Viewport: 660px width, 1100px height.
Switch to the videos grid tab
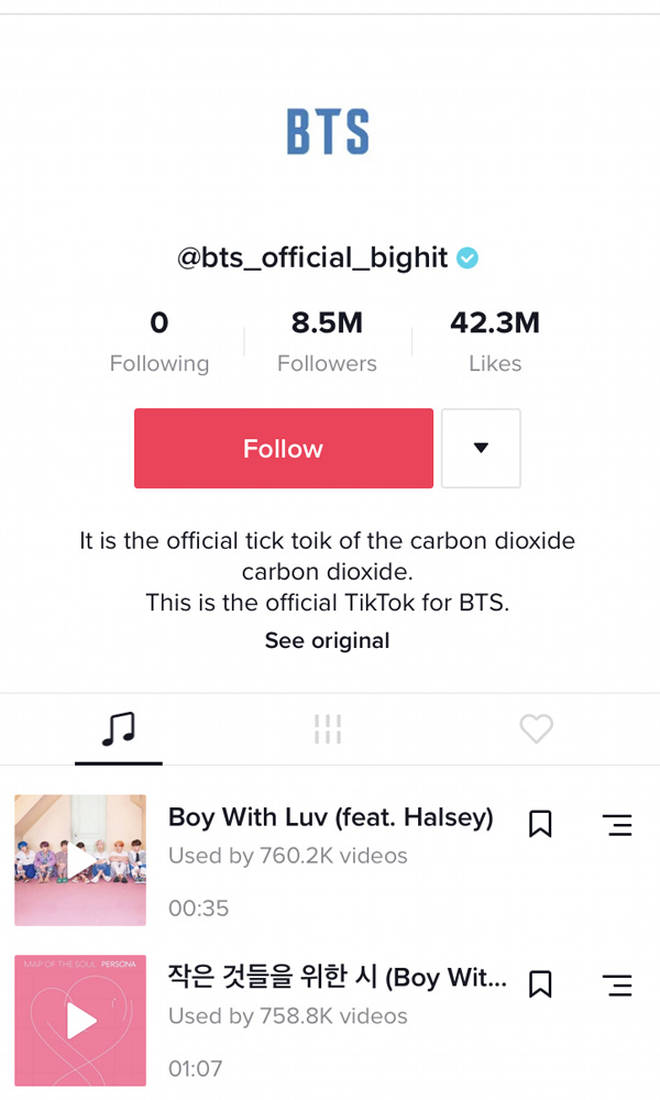click(x=327, y=729)
